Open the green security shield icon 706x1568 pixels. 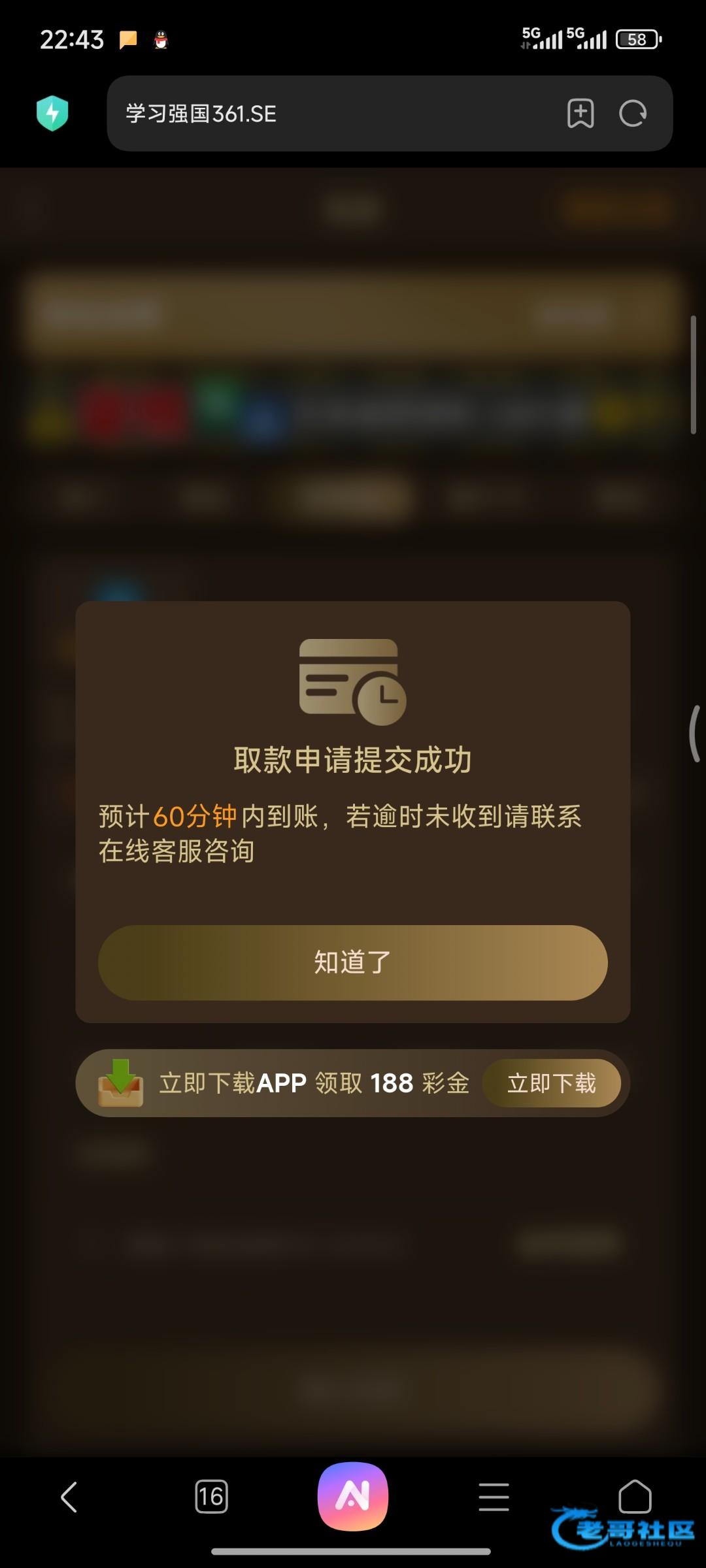click(x=52, y=114)
